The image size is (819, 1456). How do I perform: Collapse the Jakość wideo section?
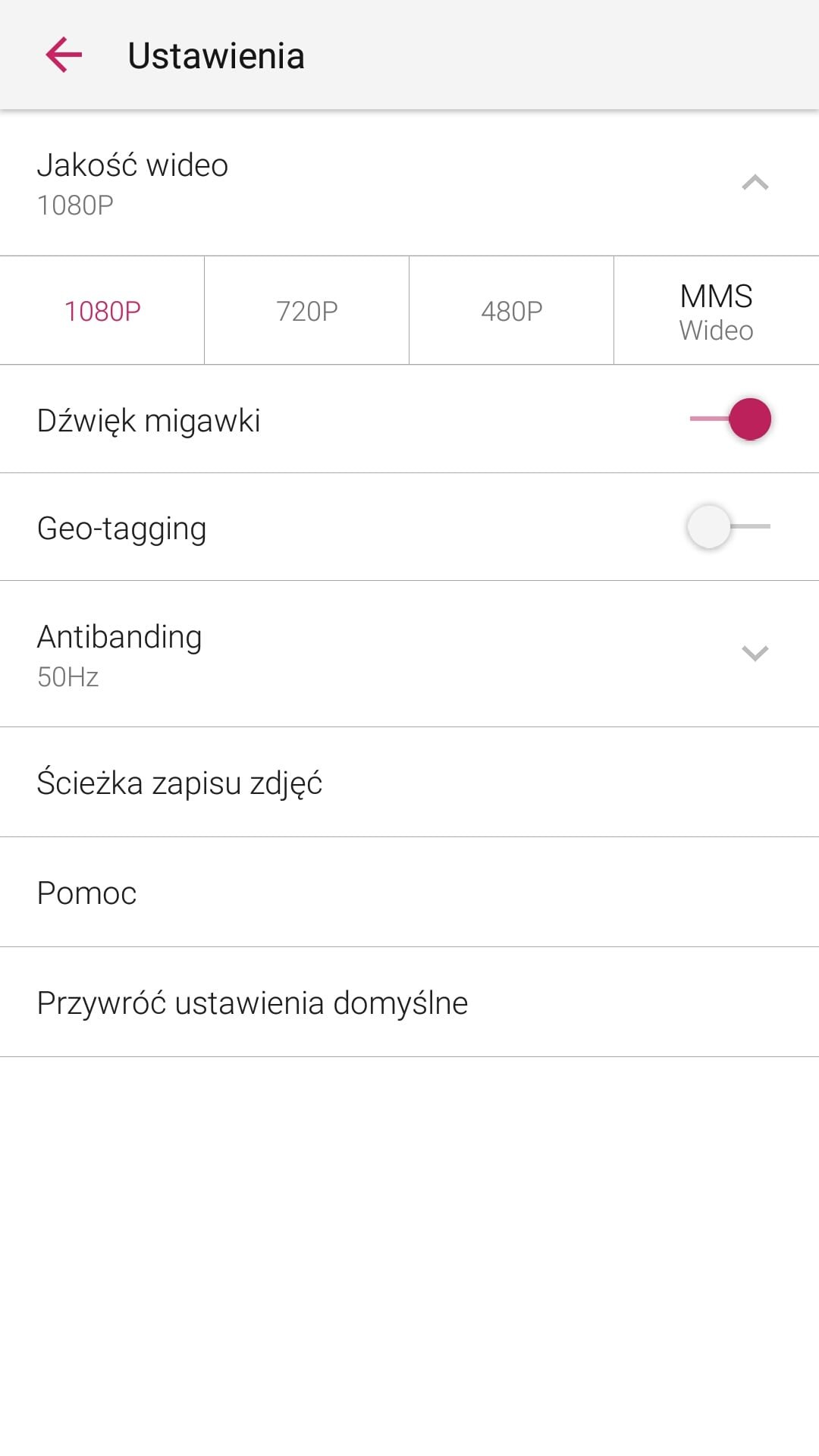click(755, 183)
